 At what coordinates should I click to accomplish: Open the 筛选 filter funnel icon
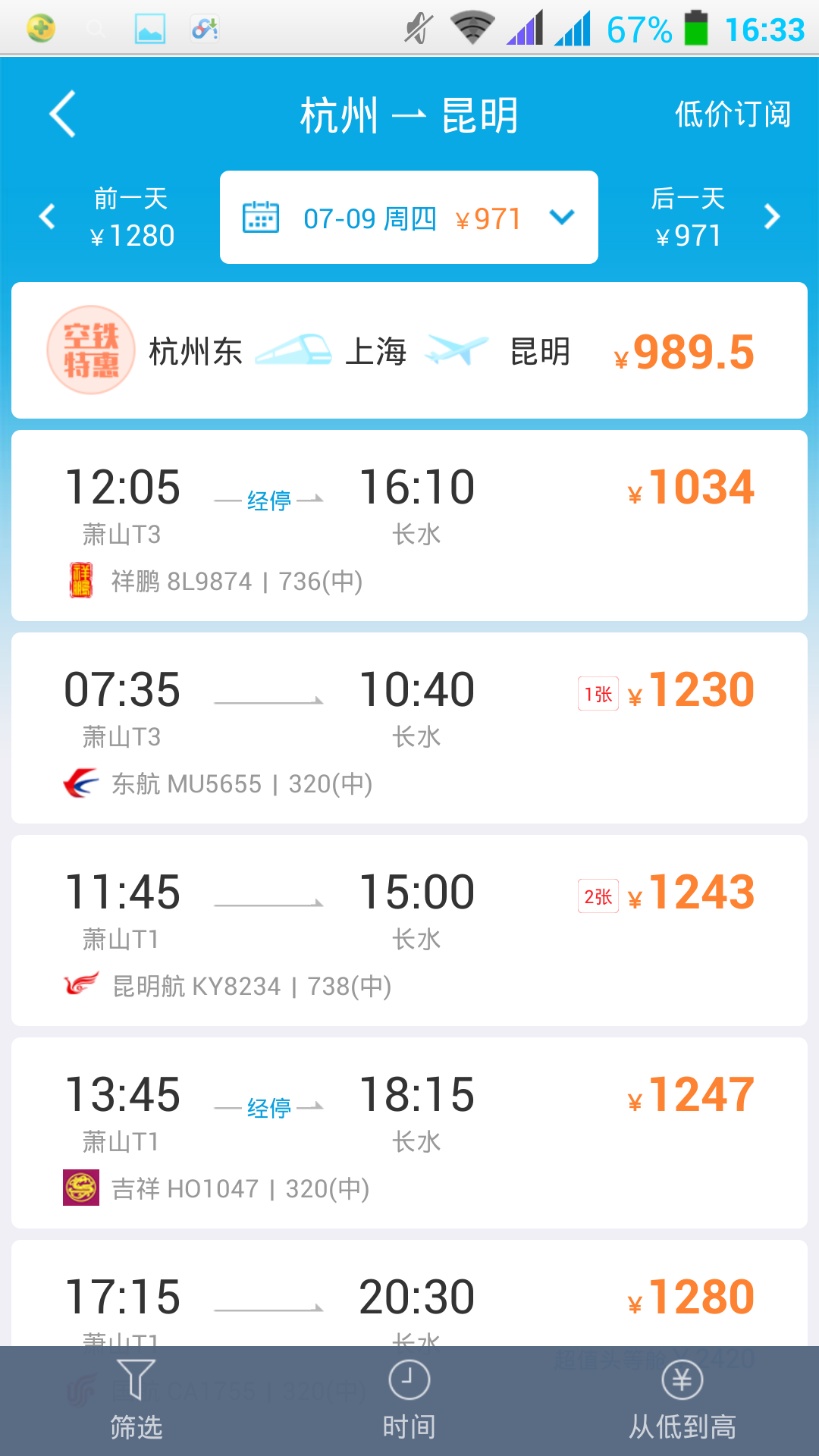click(136, 1382)
